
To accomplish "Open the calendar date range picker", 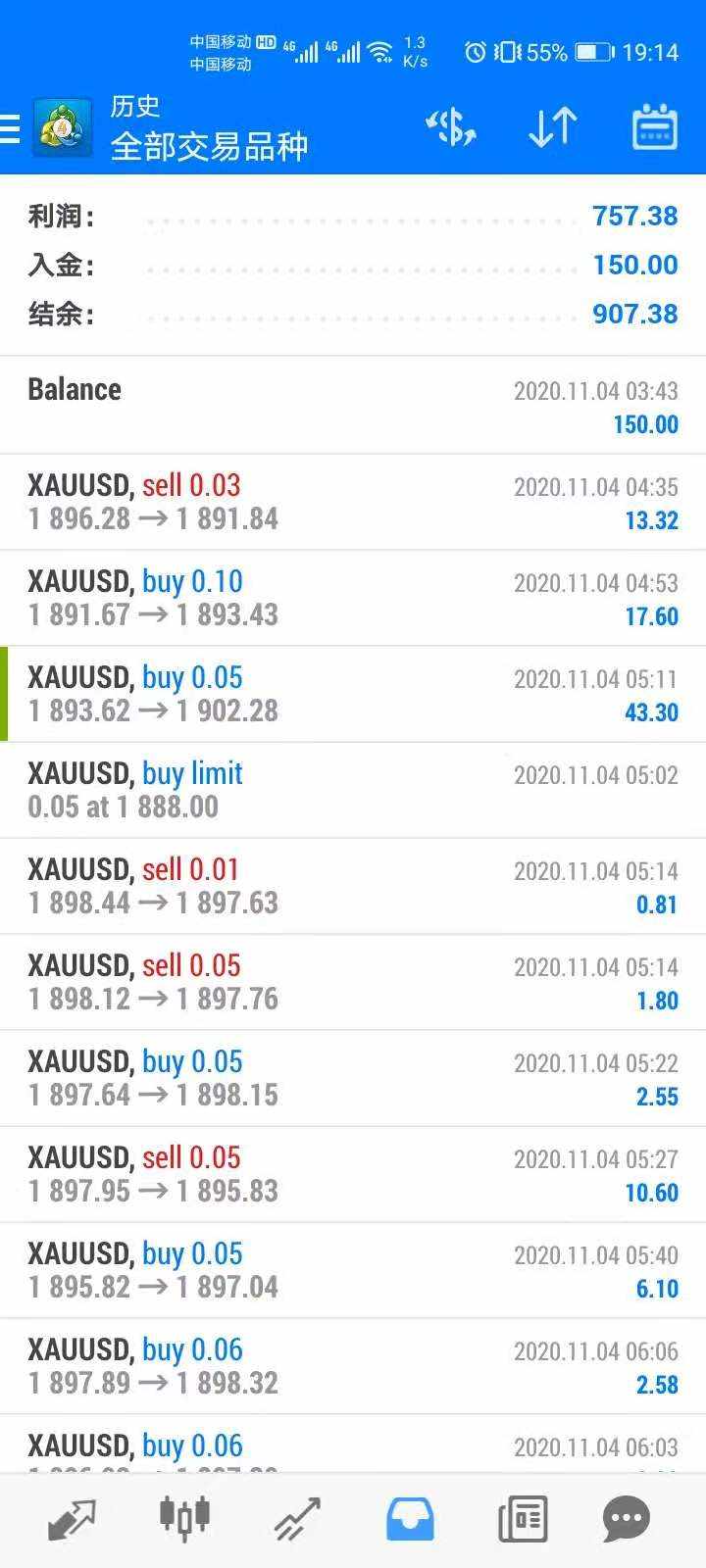I will 654,128.
